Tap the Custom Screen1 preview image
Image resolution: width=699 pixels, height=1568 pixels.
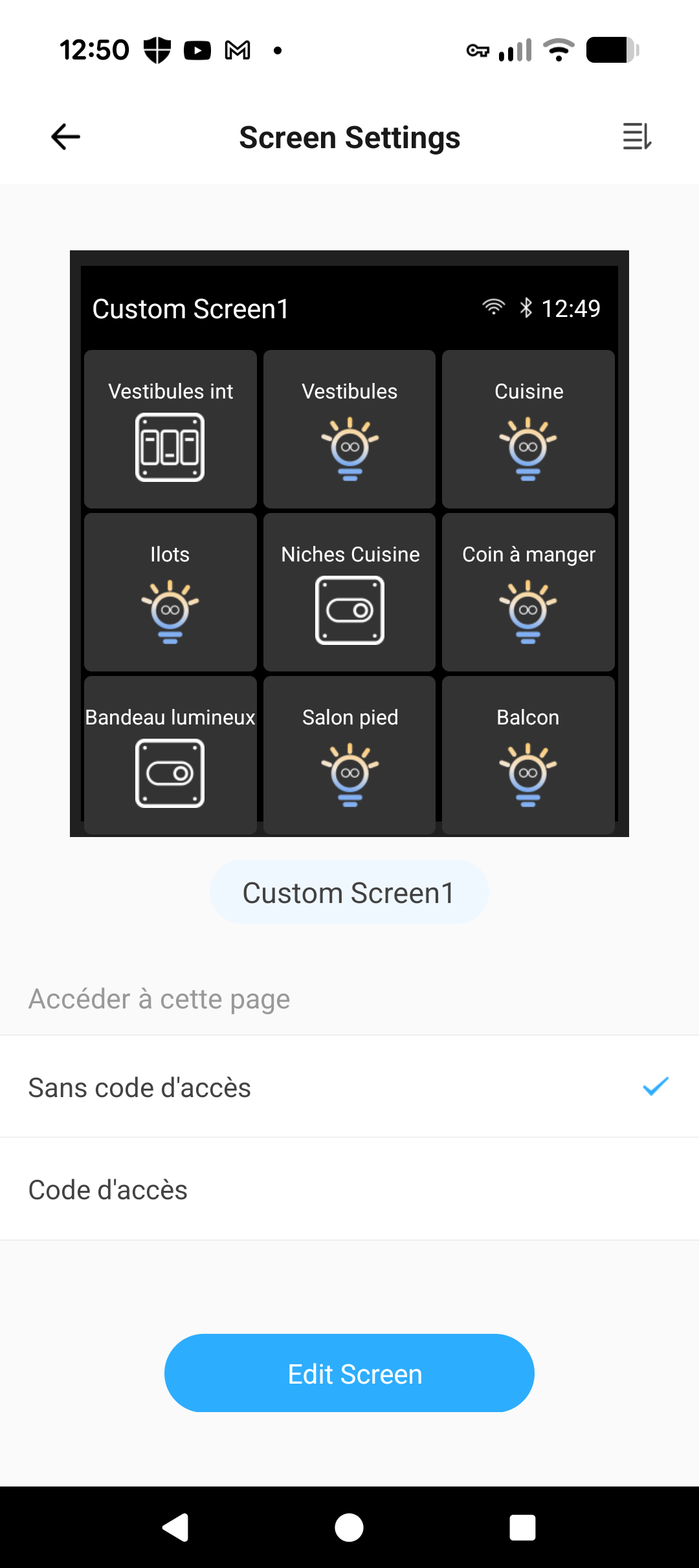(x=349, y=543)
